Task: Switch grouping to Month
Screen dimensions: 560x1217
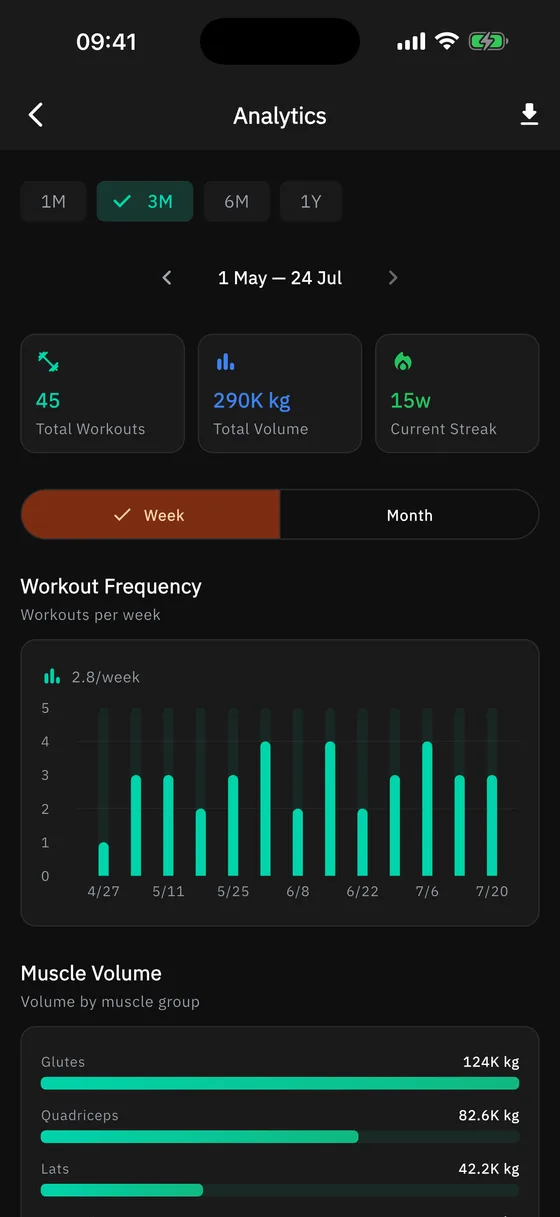Action: 409,515
